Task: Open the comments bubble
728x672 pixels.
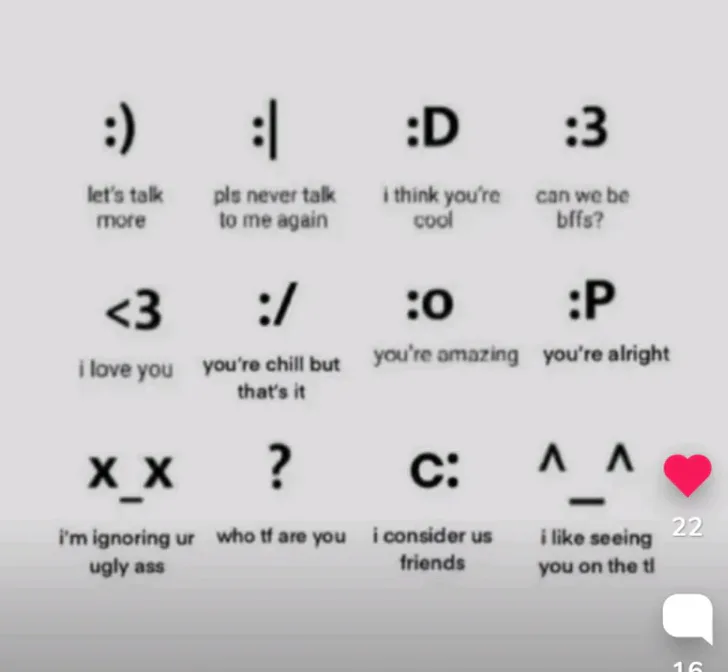Action: coord(687,616)
